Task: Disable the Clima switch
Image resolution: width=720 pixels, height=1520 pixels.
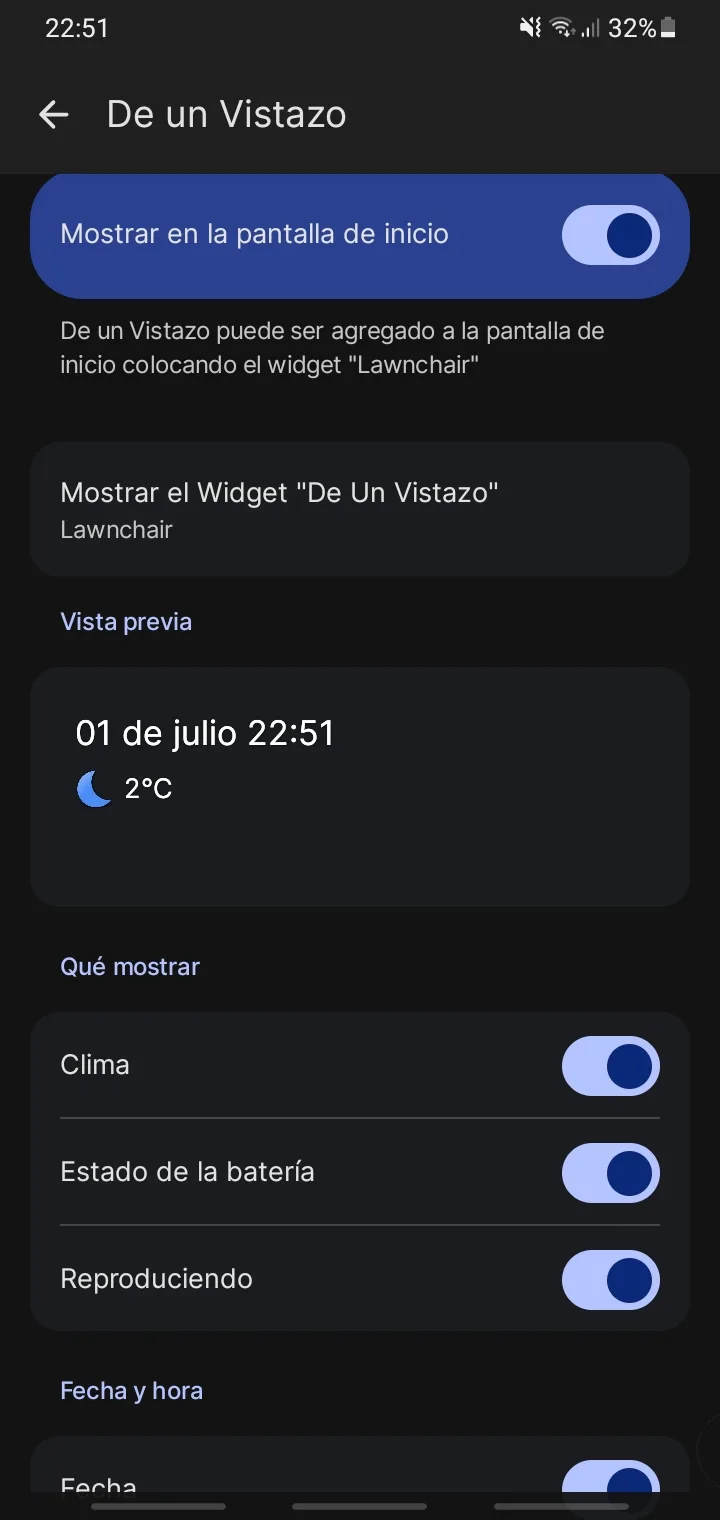Action: [610, 1066]
